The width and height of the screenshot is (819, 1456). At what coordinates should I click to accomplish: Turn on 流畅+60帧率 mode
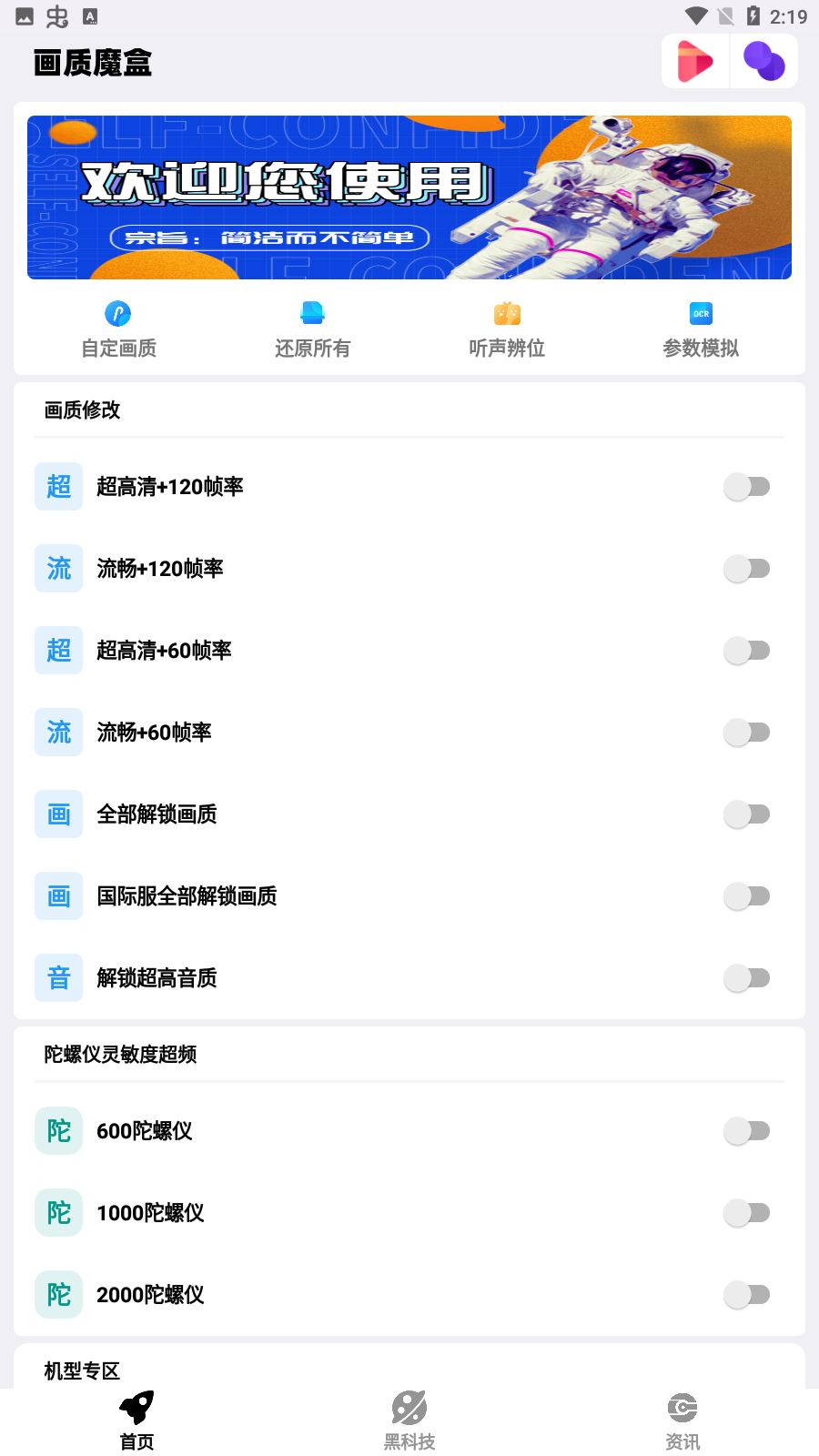[747, 732]
